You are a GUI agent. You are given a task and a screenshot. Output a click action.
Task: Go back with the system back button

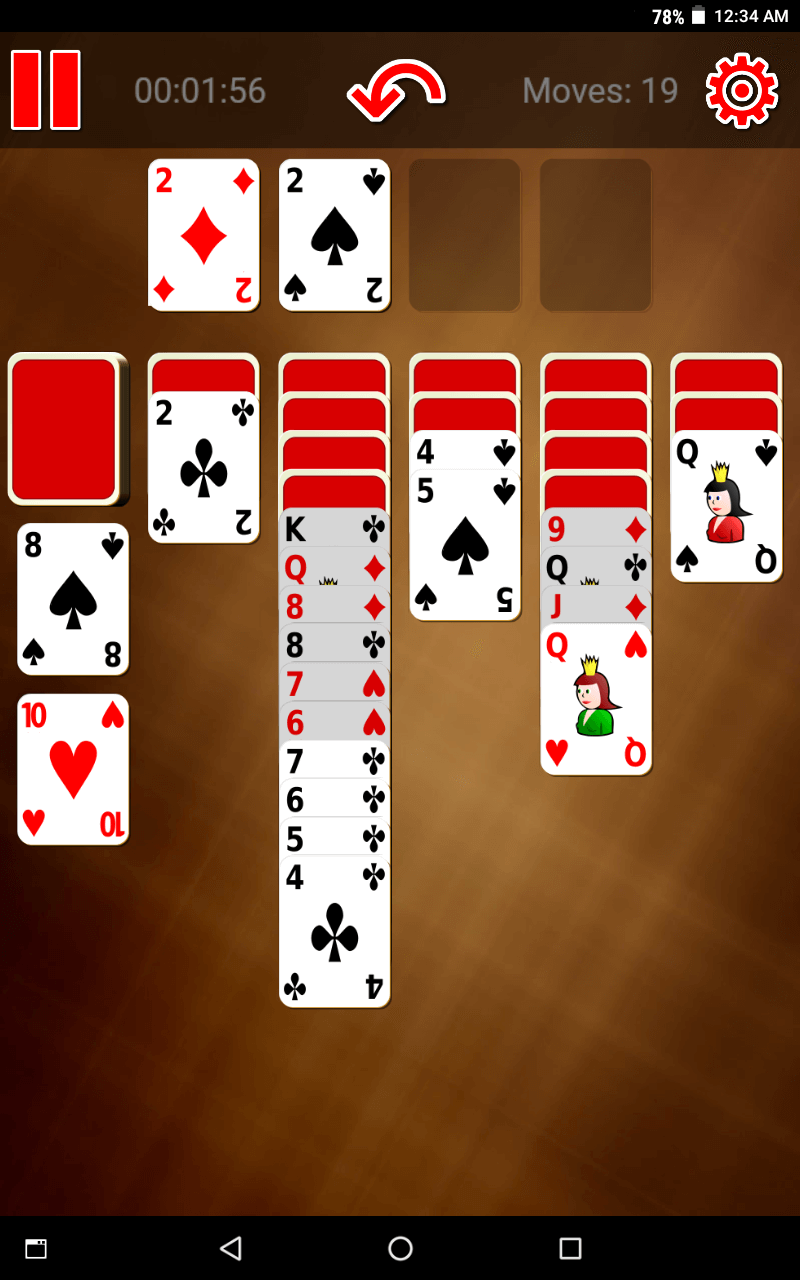(x=231, y=1247)
